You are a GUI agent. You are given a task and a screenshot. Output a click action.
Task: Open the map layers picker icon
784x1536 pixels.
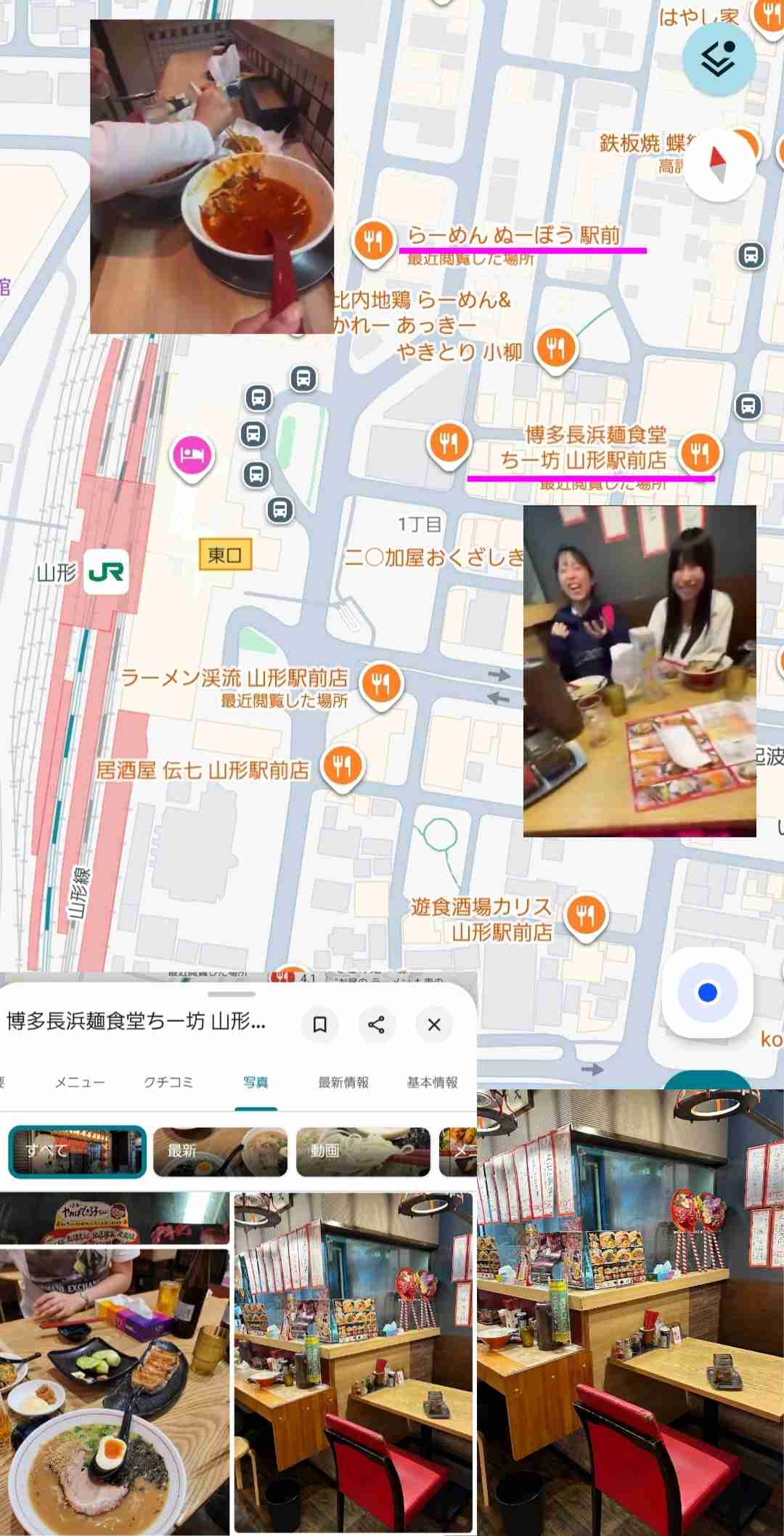pyautogui.click(x=718, y=61)
